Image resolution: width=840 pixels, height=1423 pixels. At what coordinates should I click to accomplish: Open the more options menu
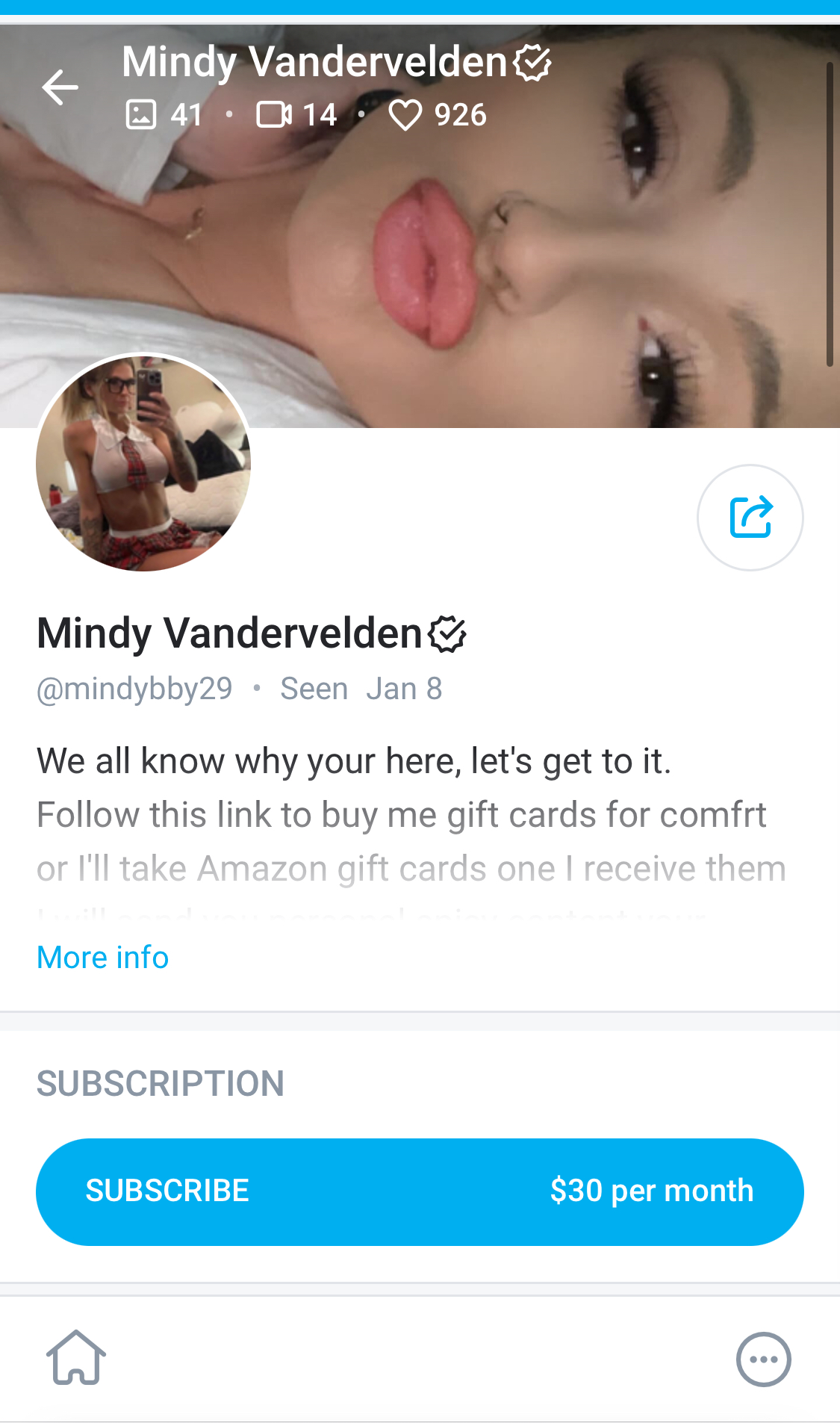tap(763, 1359)
